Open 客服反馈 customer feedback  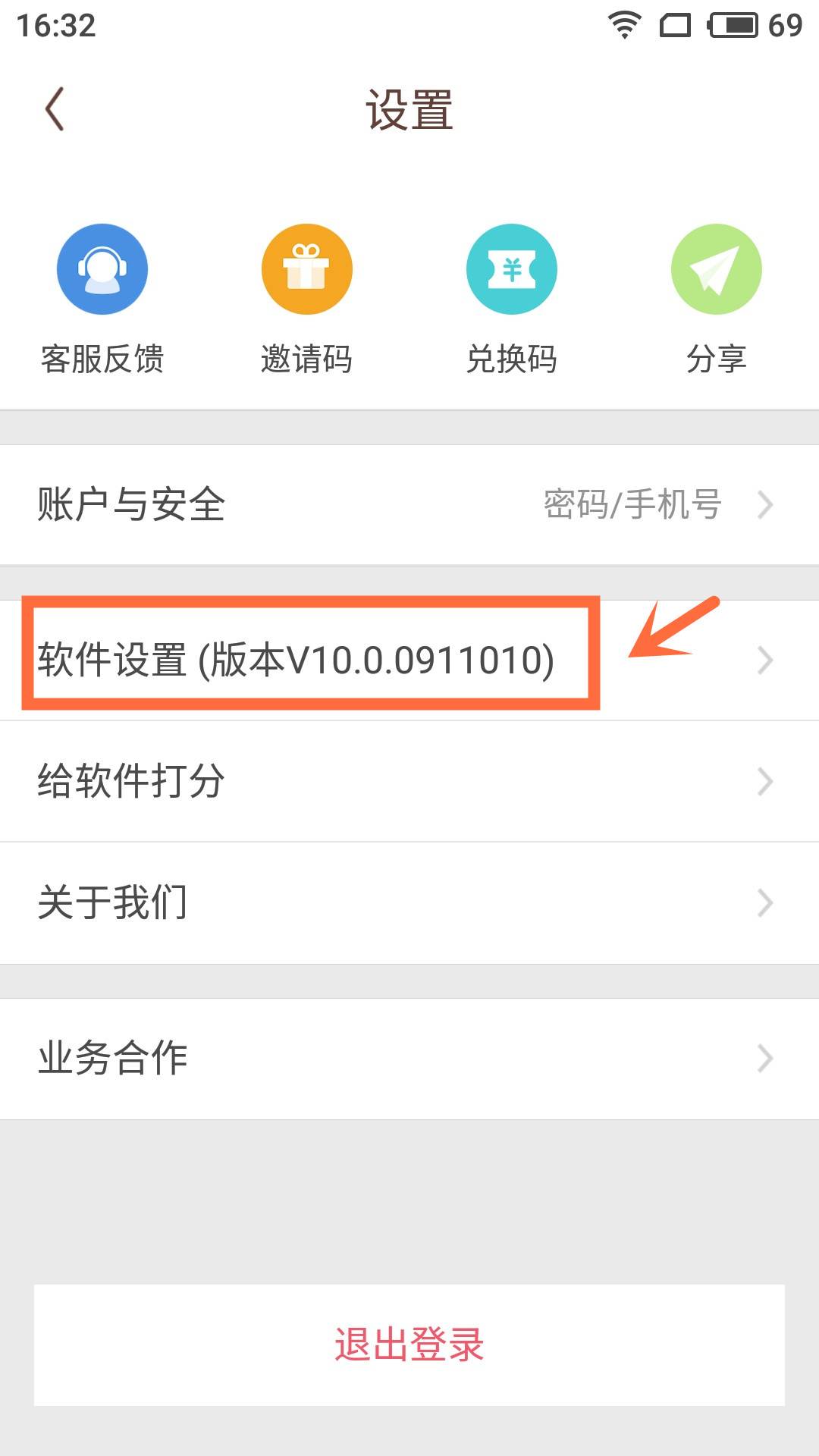click(102, 269)
